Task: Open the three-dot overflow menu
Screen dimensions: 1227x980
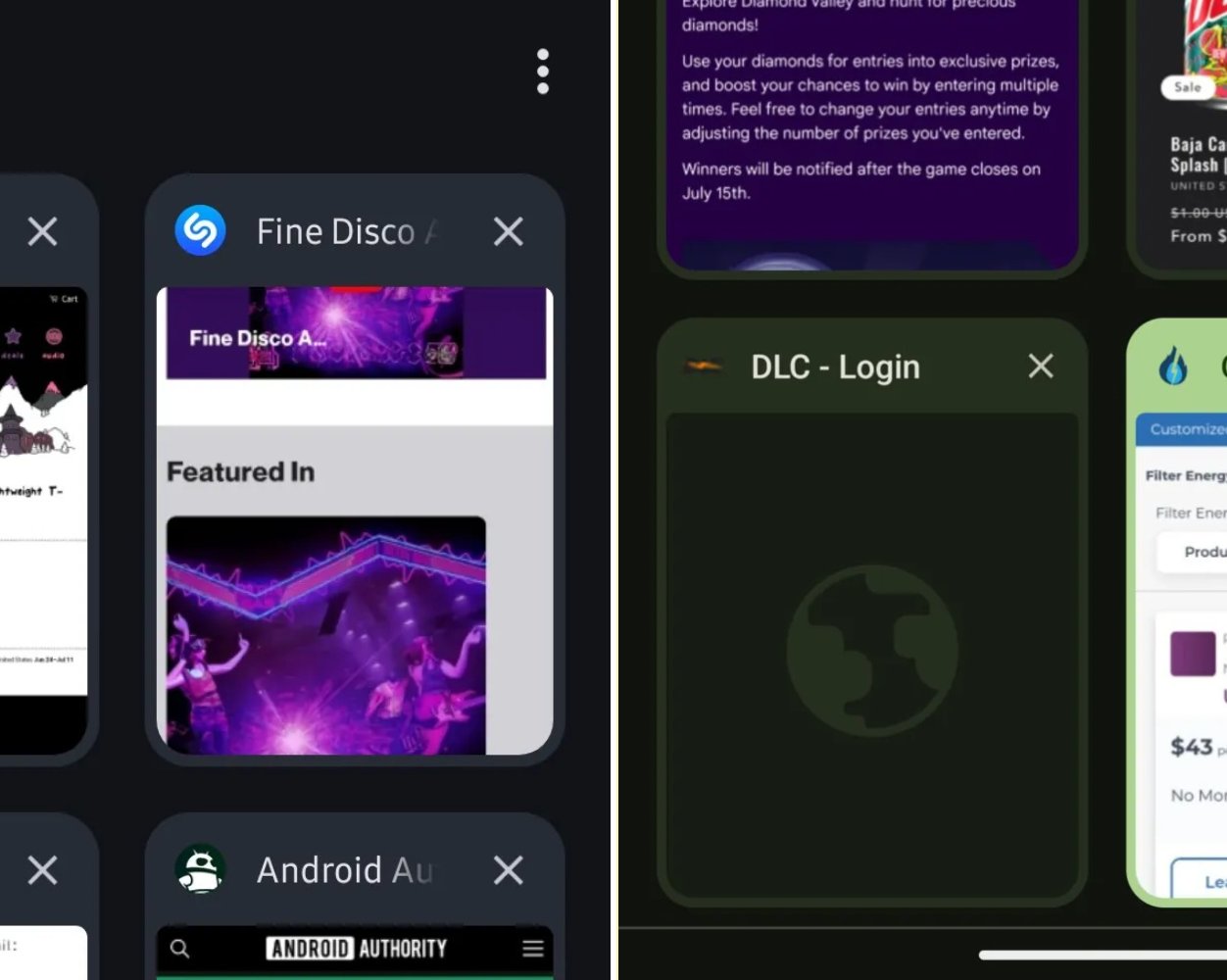Action: pos(542,72)
